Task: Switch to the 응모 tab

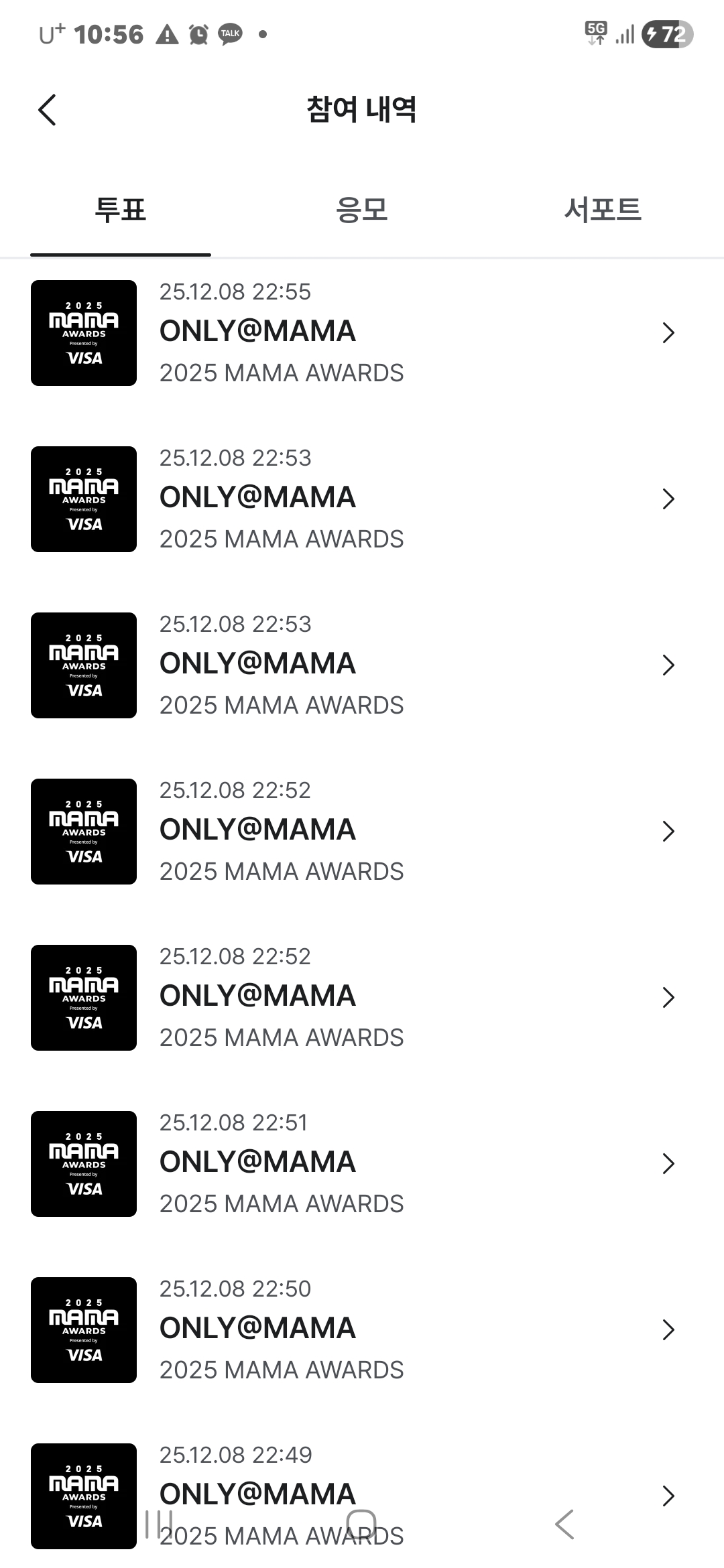Action: click(x=362, y=210)
